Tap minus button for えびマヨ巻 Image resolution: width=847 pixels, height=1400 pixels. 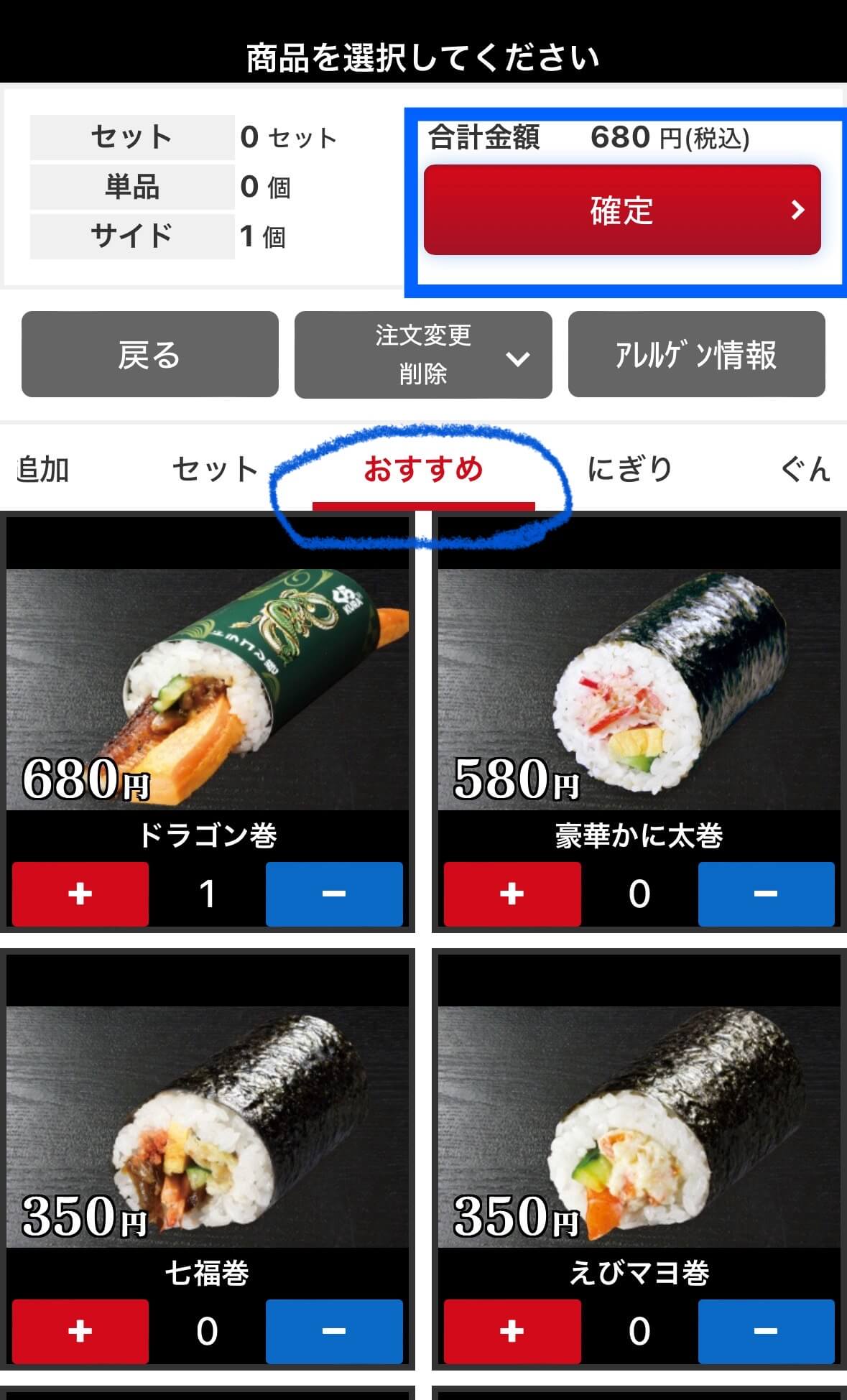coord(766,1331)
